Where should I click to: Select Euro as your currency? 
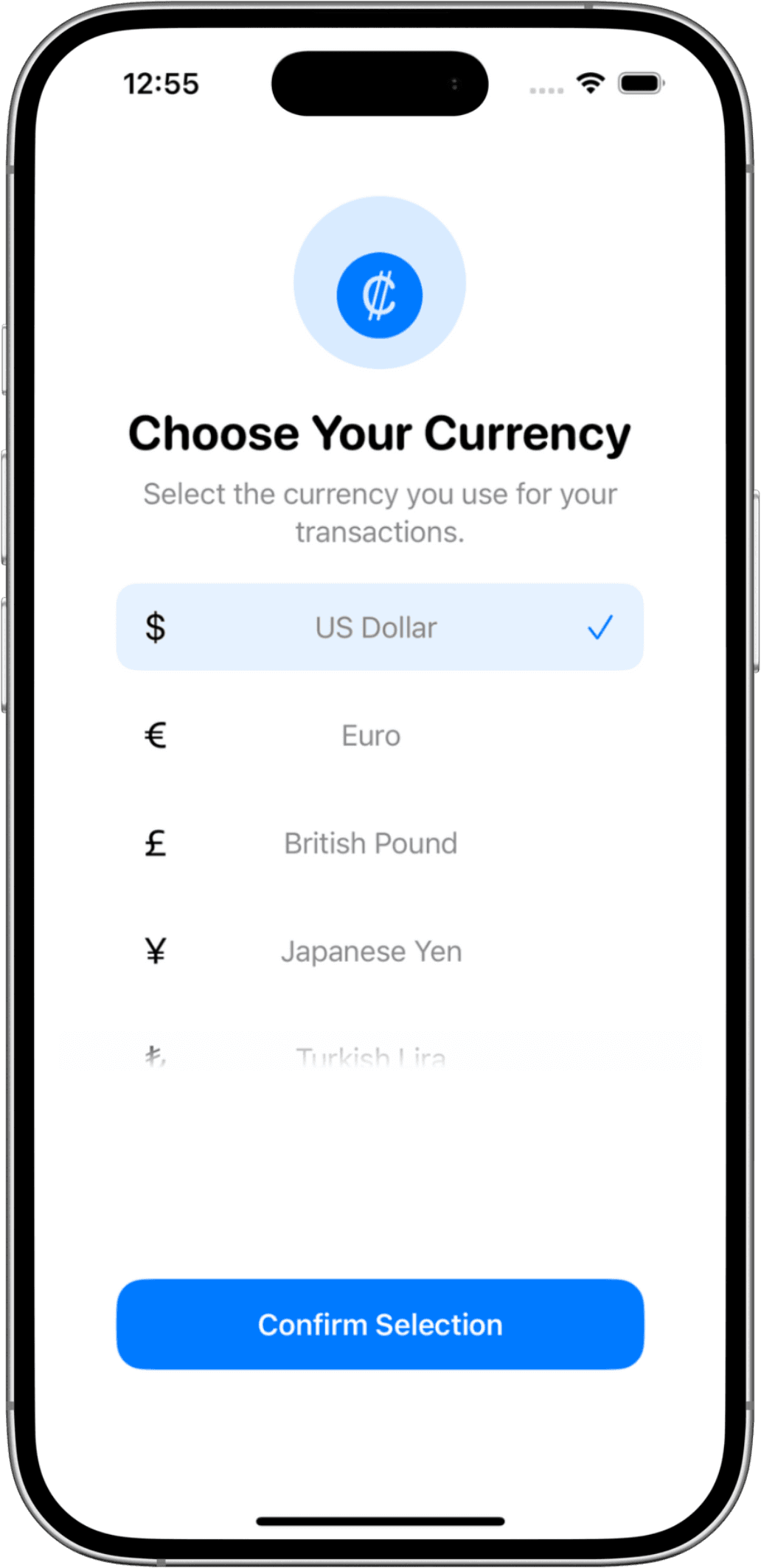371,735
